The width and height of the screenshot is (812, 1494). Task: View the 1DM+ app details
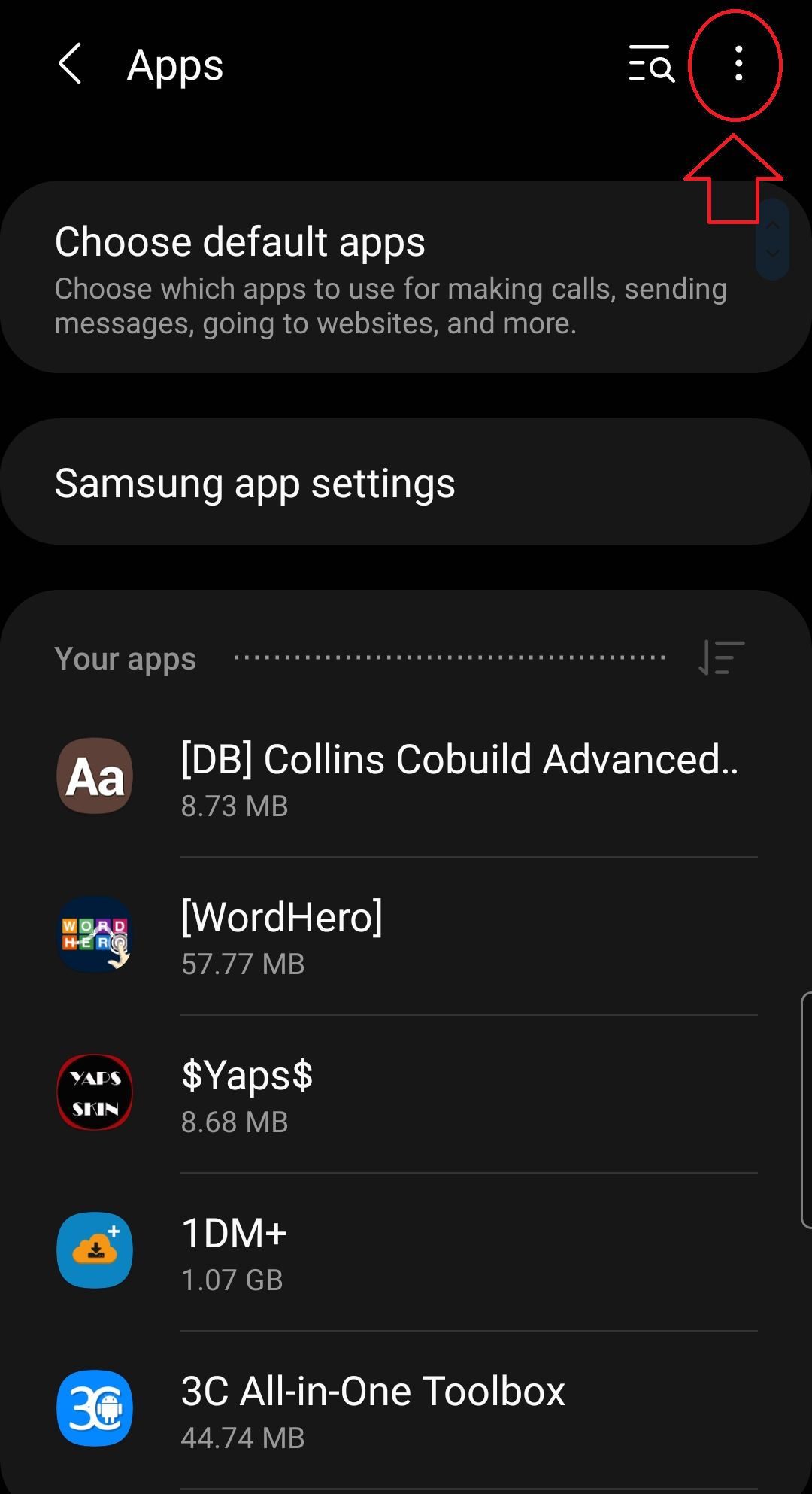406,1252
